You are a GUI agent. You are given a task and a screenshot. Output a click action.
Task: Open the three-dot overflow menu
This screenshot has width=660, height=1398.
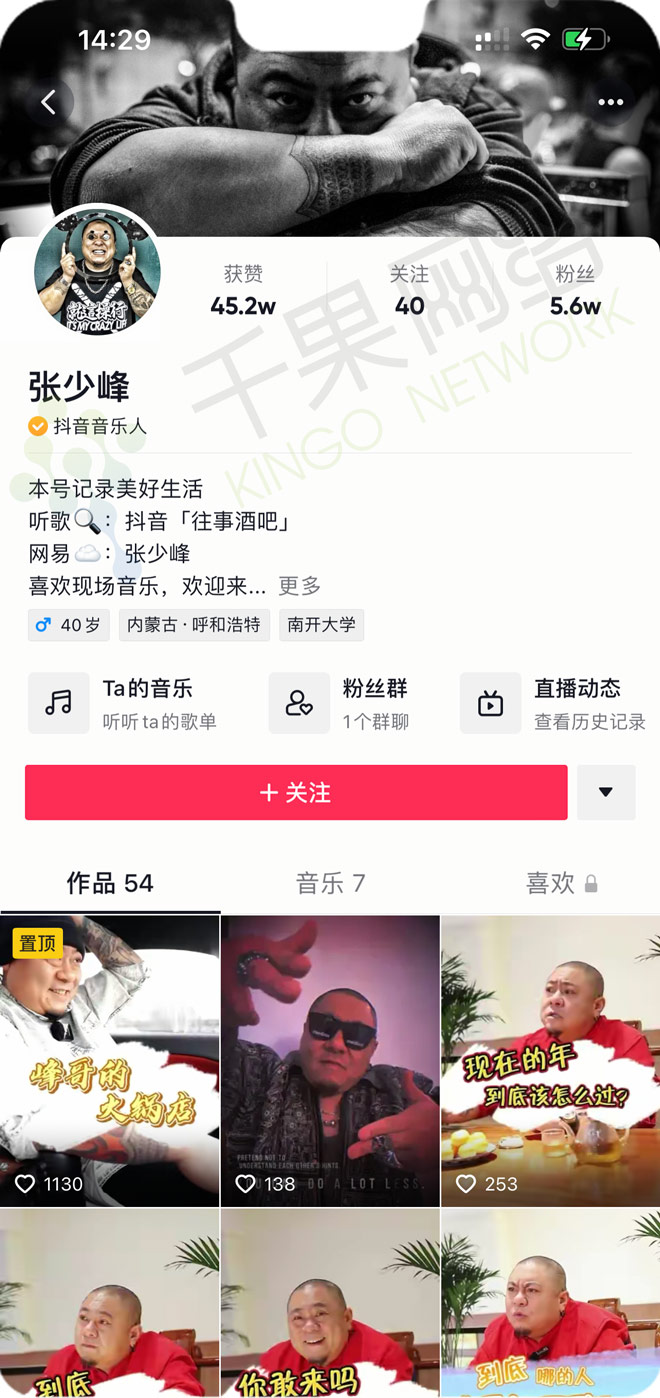610,102
